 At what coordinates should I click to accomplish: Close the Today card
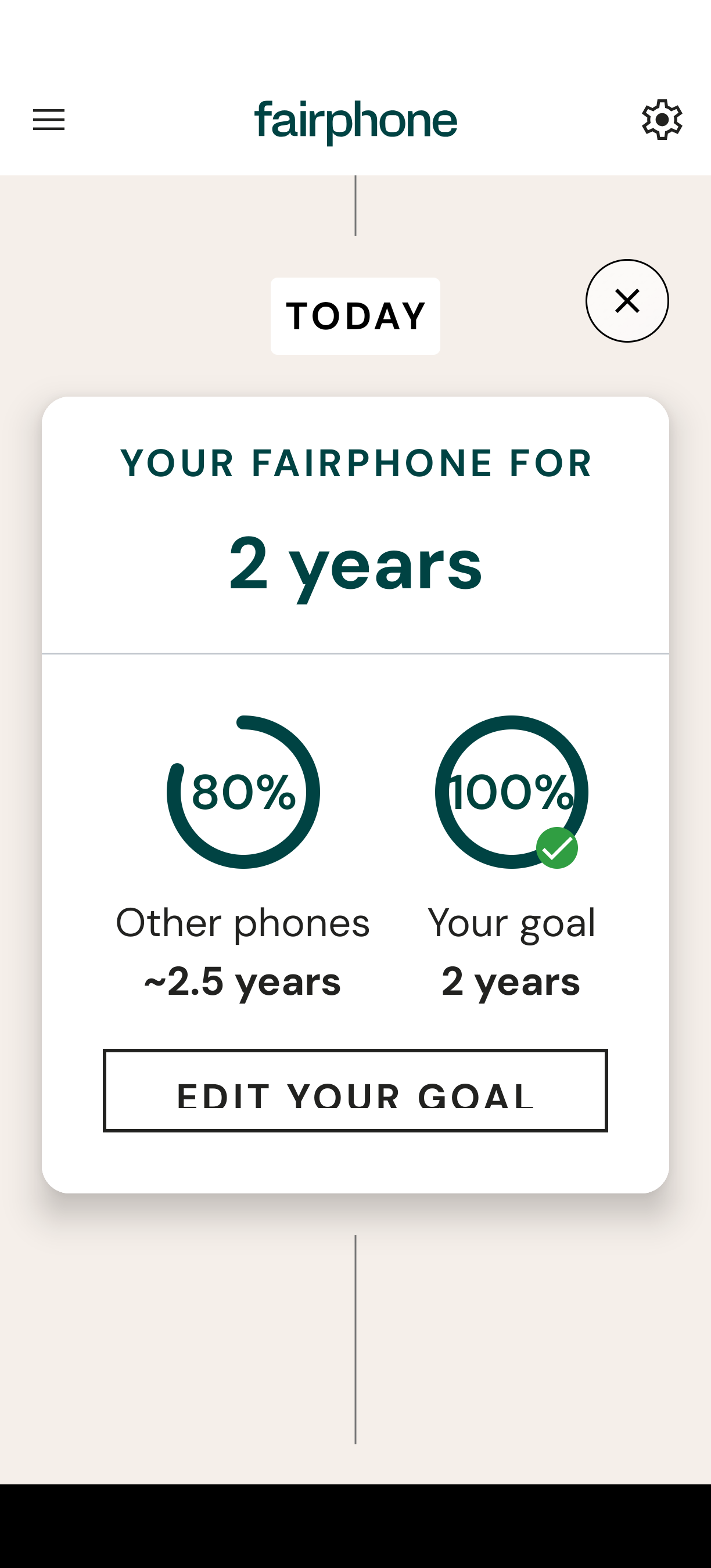point(627,301)
